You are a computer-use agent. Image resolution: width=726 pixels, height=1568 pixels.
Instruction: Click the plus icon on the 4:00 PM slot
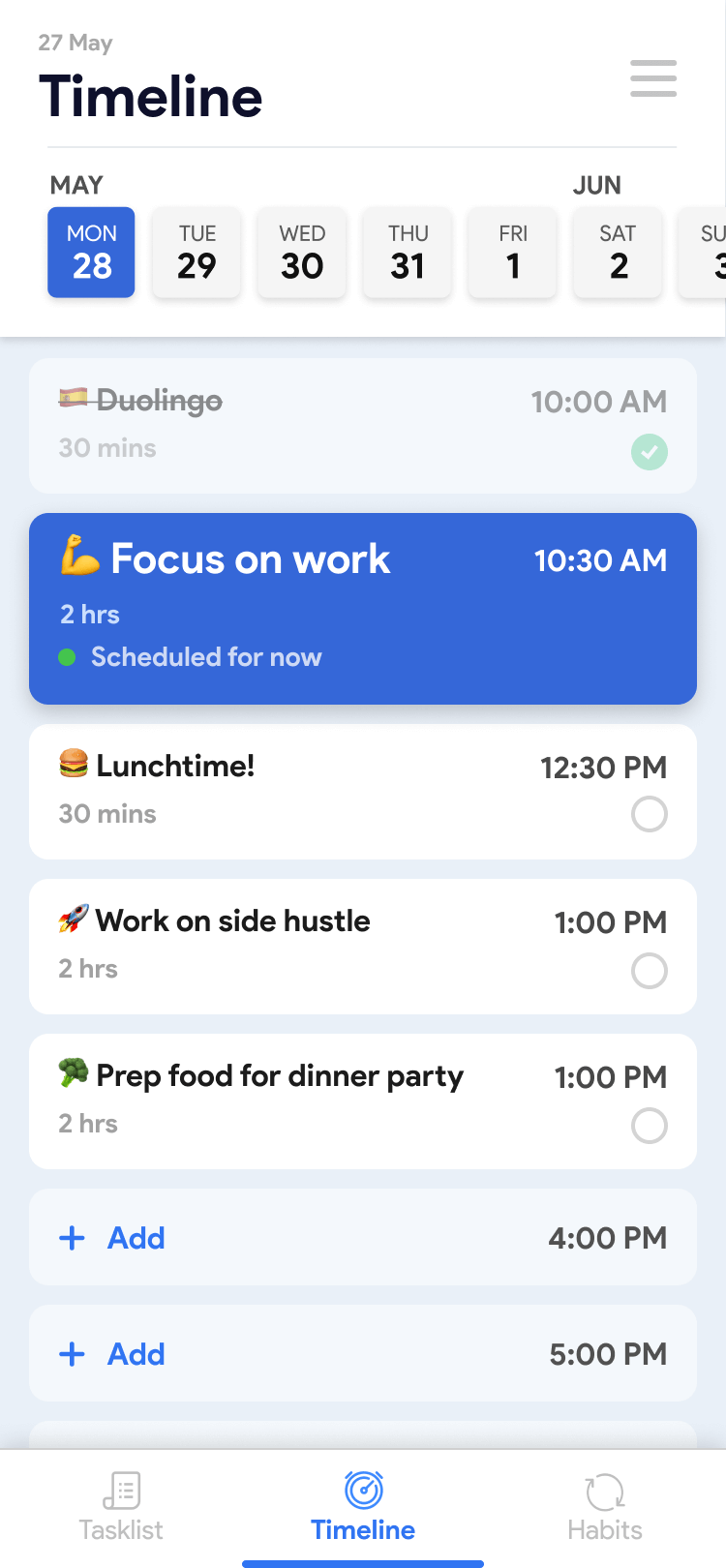pyautogui.click(x=72, y=1237)
